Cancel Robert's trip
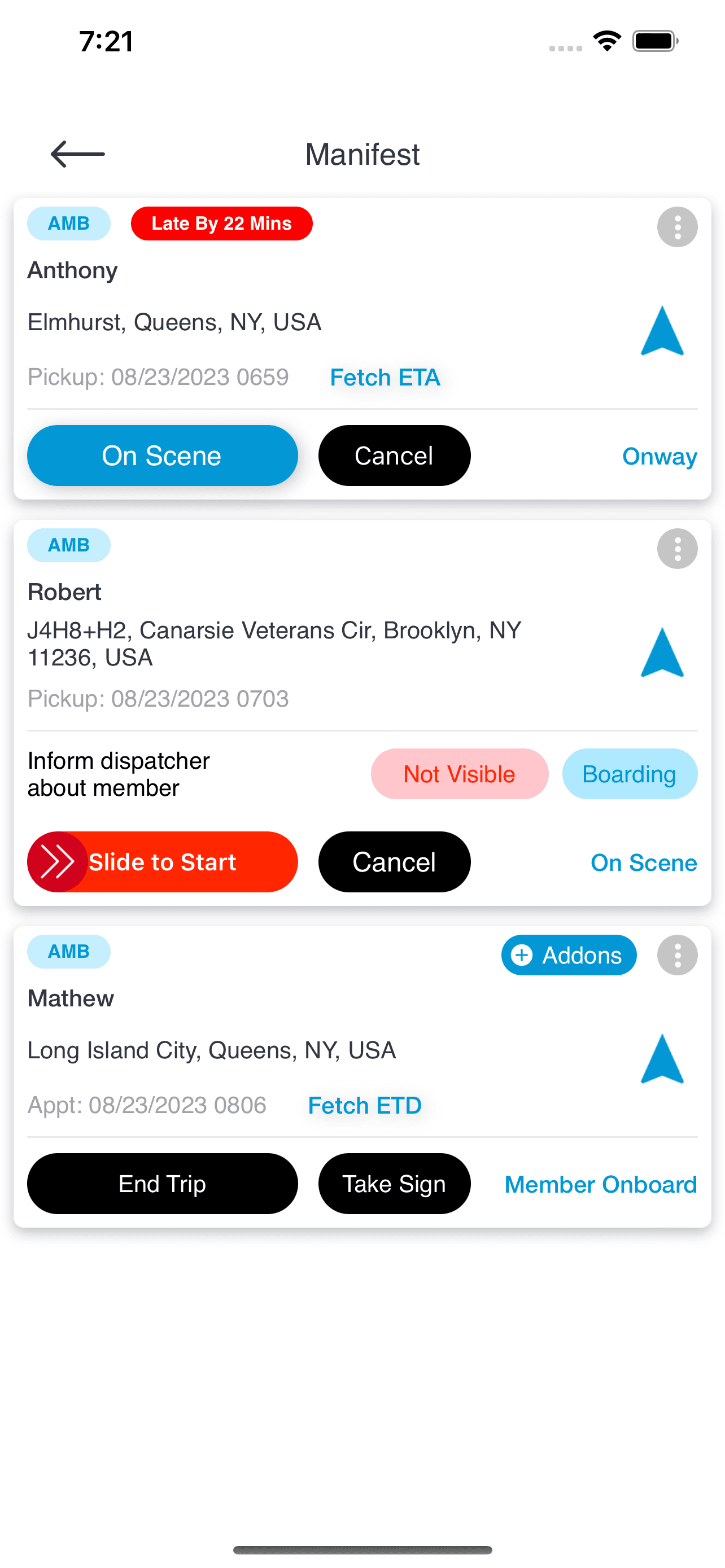Image resolution: width=725 pixels, height=1568 pixels. (x=394, y=862)
